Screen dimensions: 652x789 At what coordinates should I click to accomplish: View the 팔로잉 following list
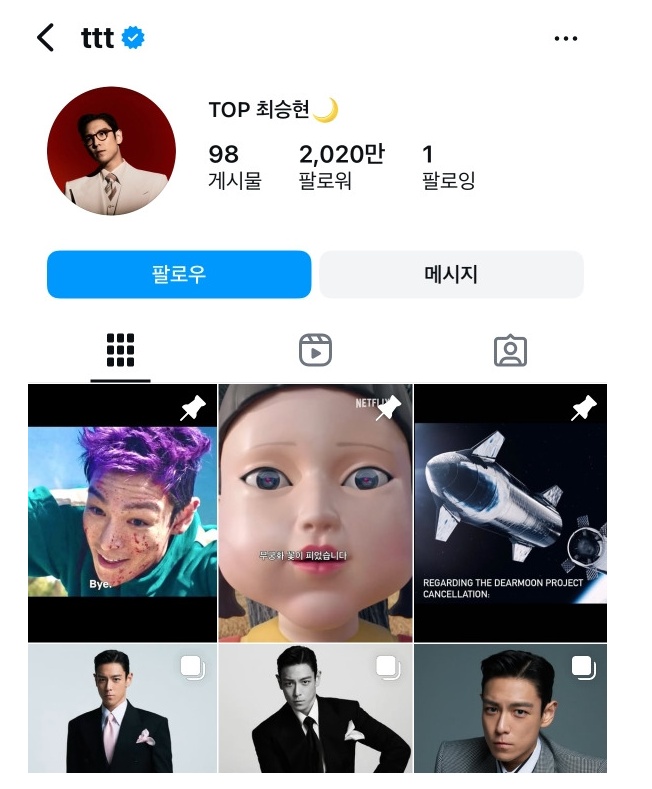coord(447,166)
